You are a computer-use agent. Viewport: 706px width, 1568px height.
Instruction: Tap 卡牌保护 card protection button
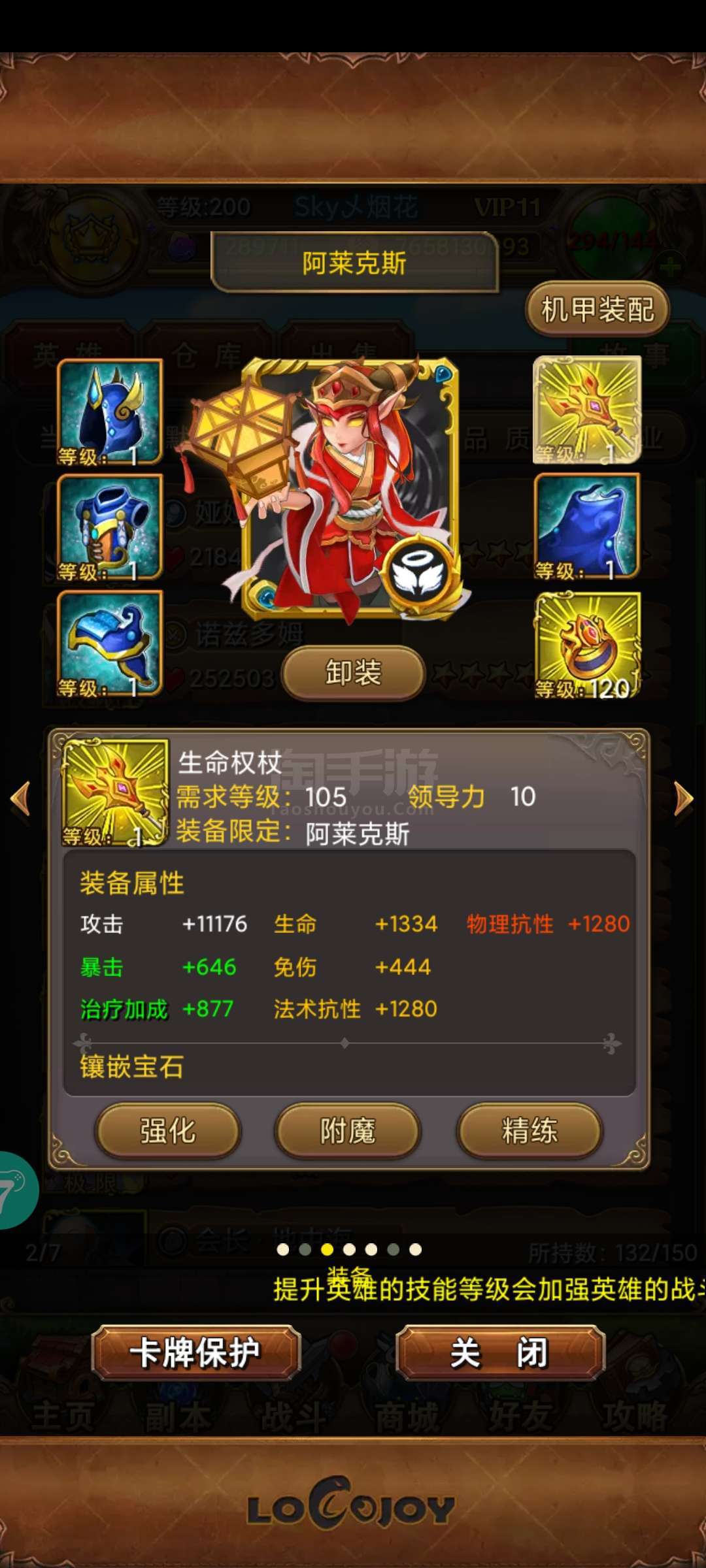click(195, 1352)
